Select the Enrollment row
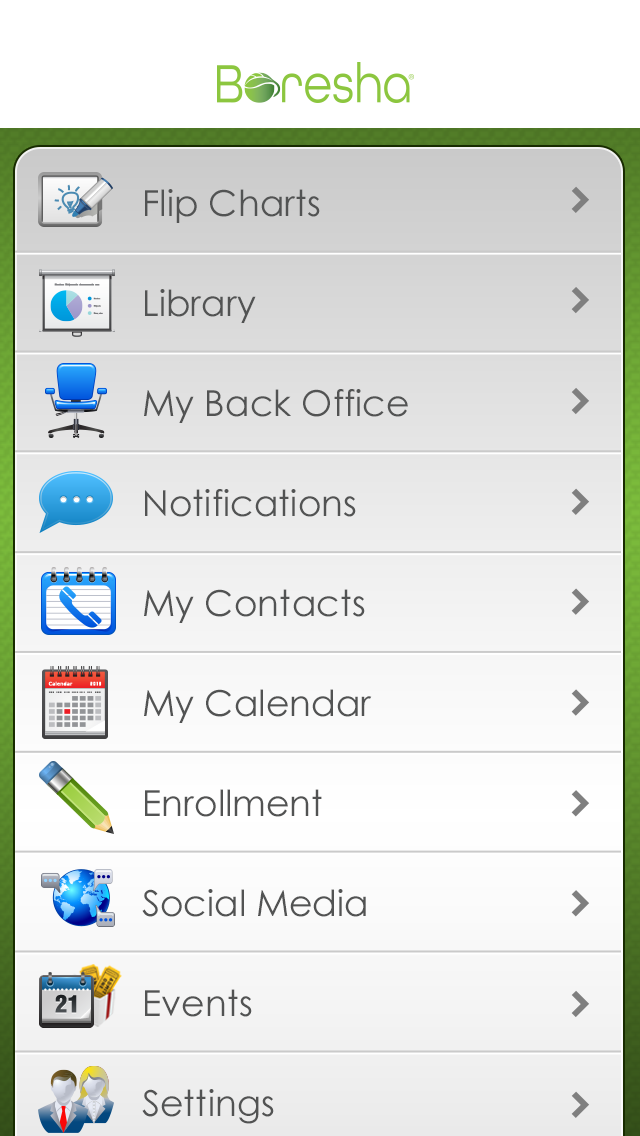 tap(318, 802)
